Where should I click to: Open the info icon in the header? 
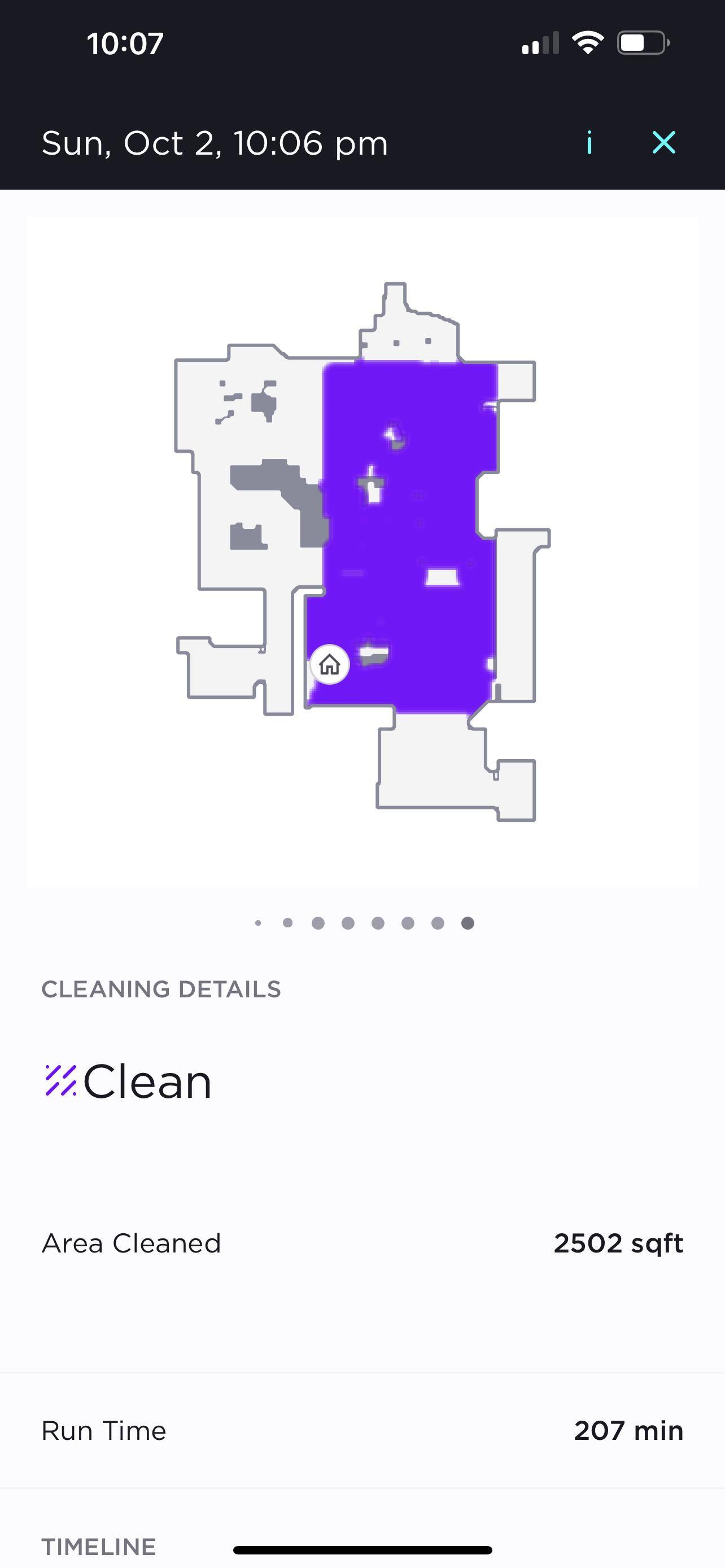[589, 143]
